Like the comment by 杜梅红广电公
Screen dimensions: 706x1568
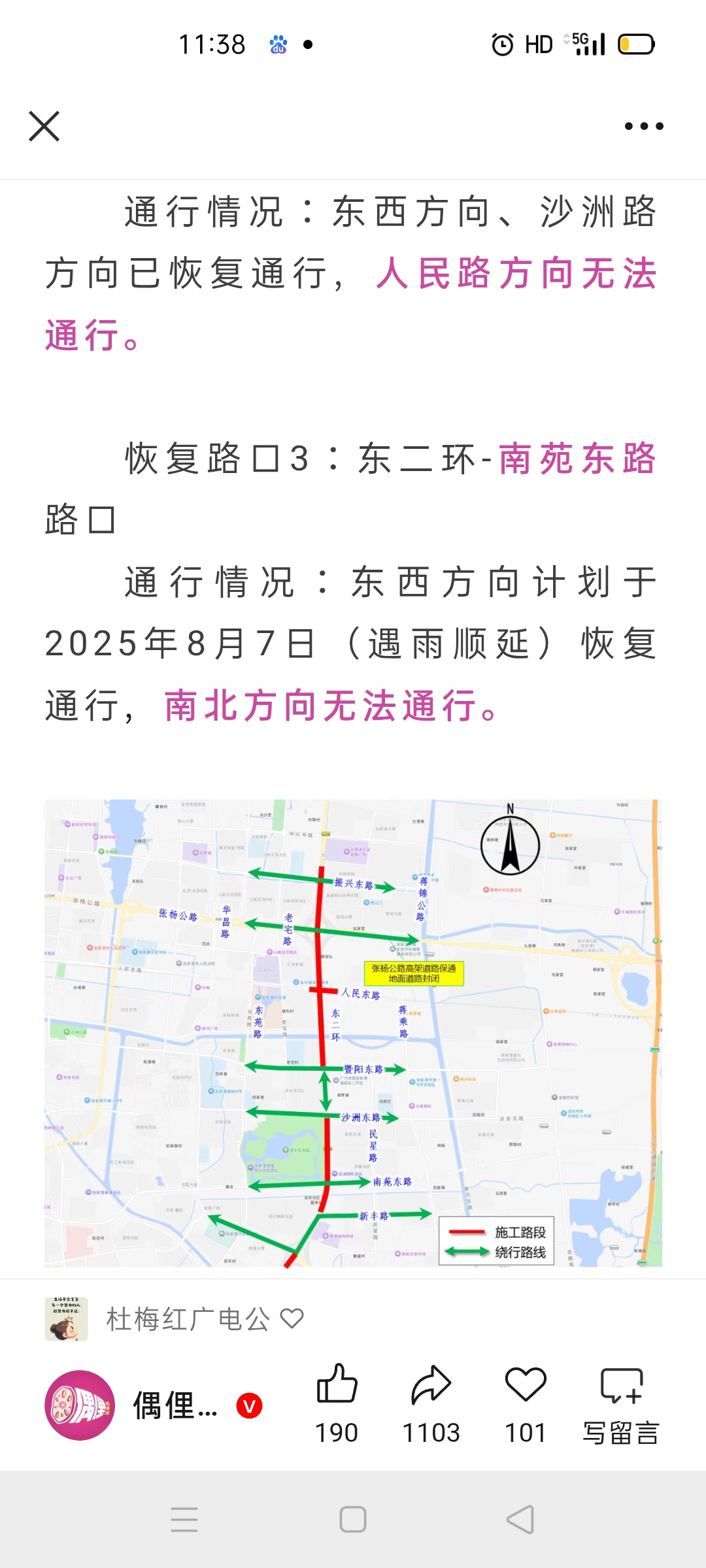[x=292, y=1318]
